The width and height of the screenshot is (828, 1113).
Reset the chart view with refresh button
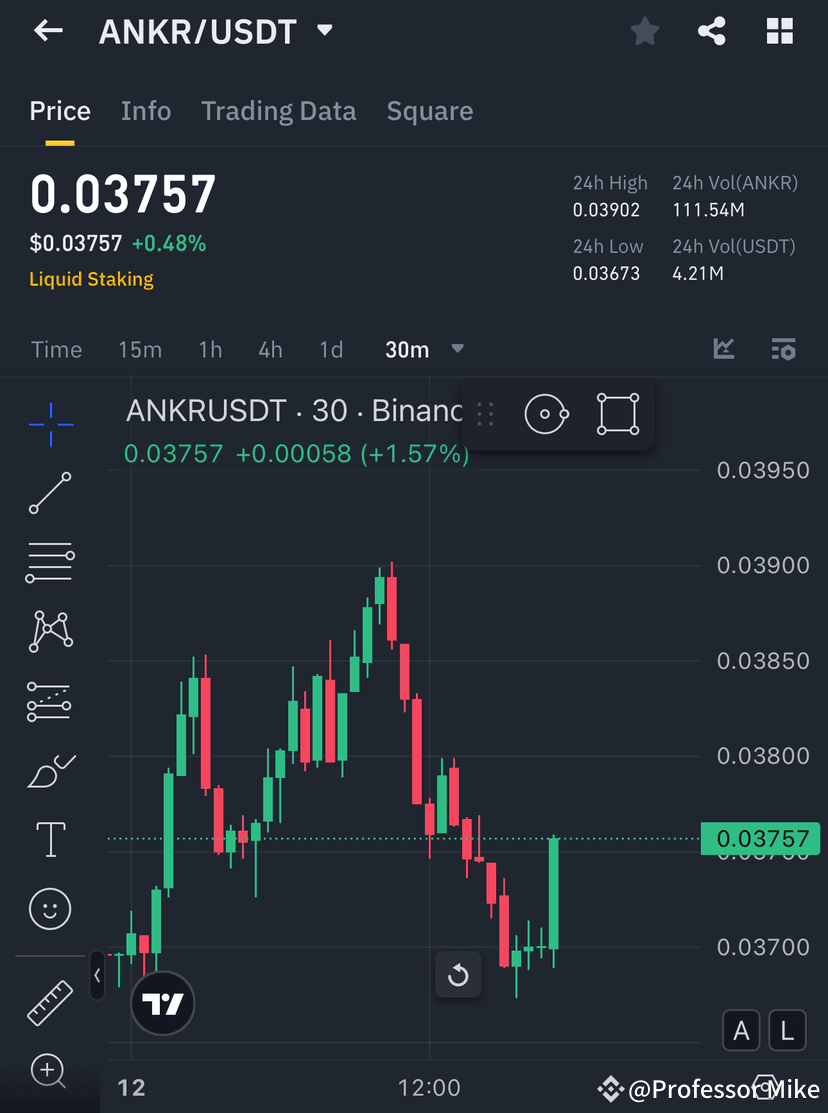pyautogui.click(x=458, y=975)
